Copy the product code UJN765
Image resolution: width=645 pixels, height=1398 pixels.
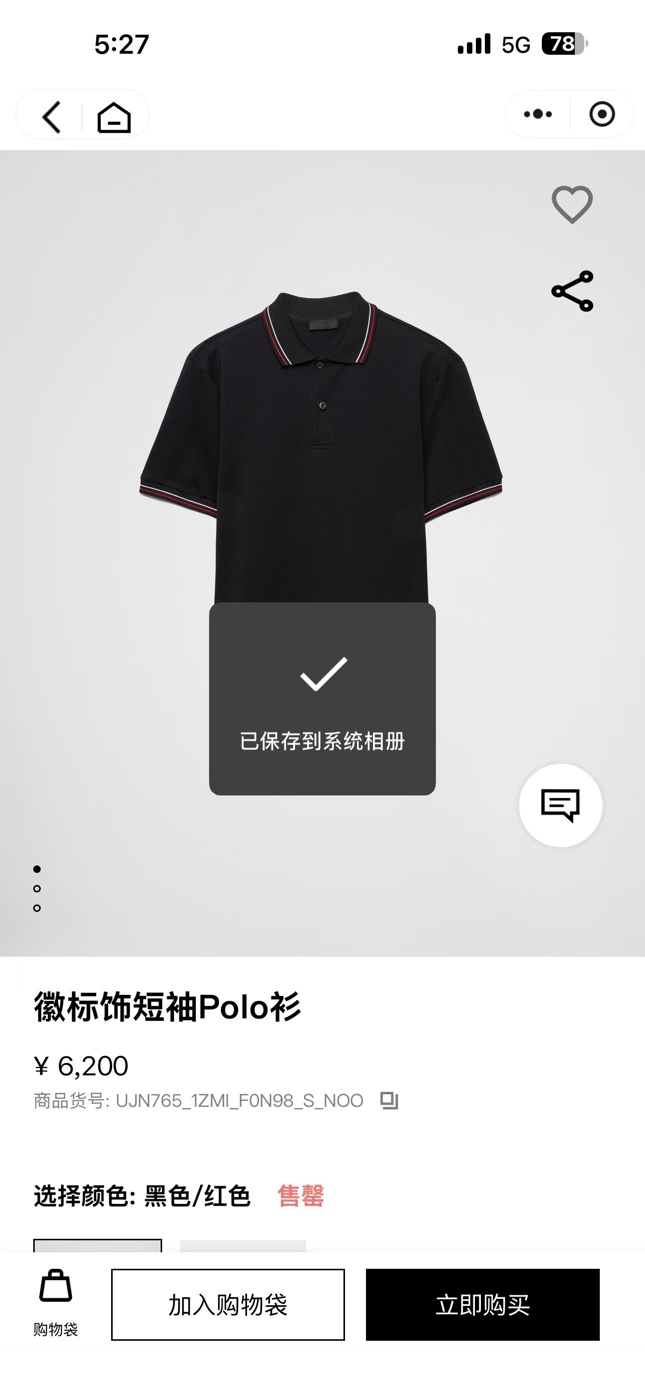click(x=389, y=1101)
